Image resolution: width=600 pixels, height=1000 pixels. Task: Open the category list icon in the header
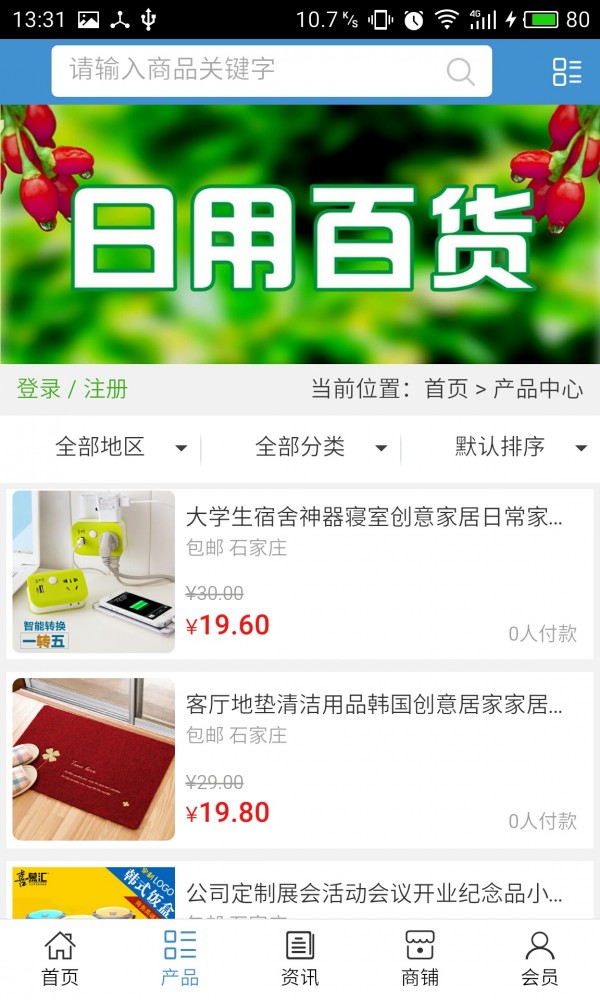coord(567,71)
